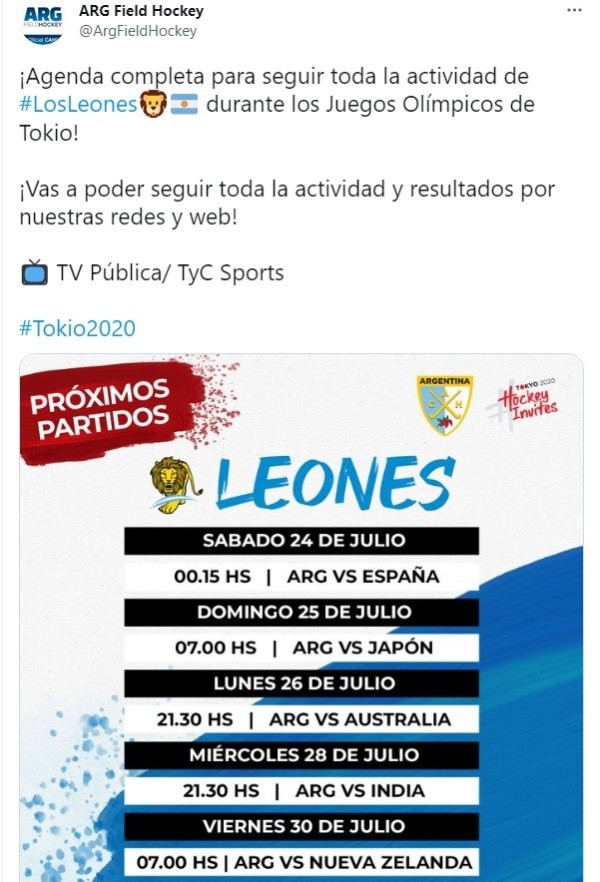Open the tweet's overflow menu
The image size is (600, 882).
pos(573,10)
